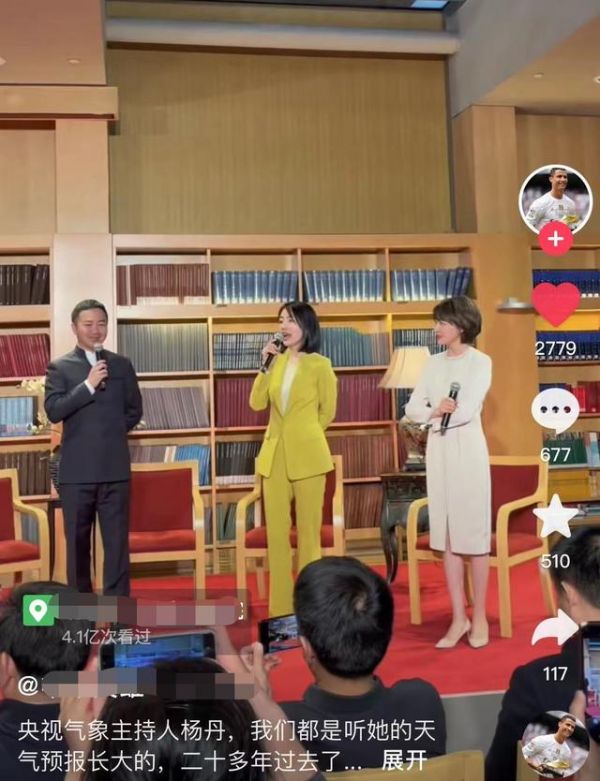Image resolution: width=600 pixels, height=781 pixels.
Task: Share this video with the arrow
Action: 555,629
